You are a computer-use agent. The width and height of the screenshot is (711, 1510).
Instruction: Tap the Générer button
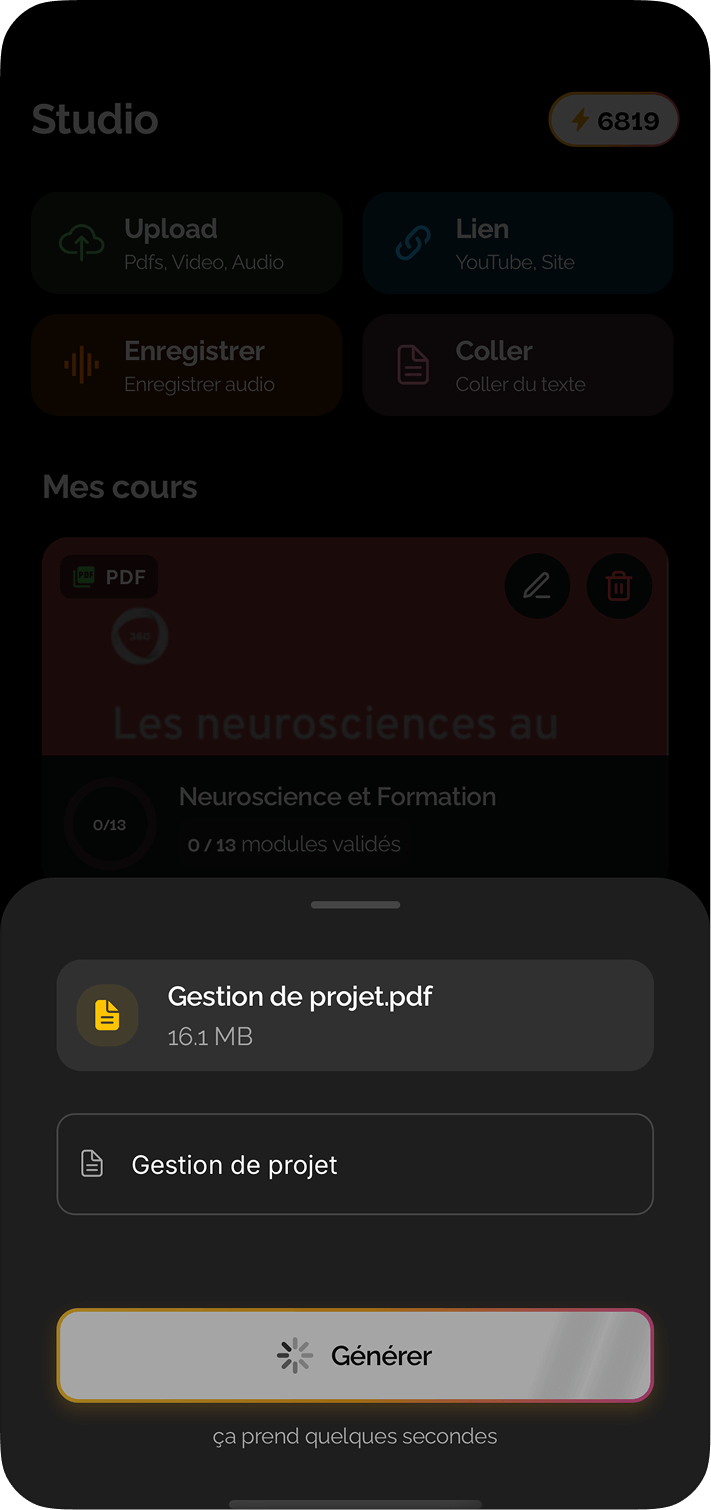[355, 1355]
